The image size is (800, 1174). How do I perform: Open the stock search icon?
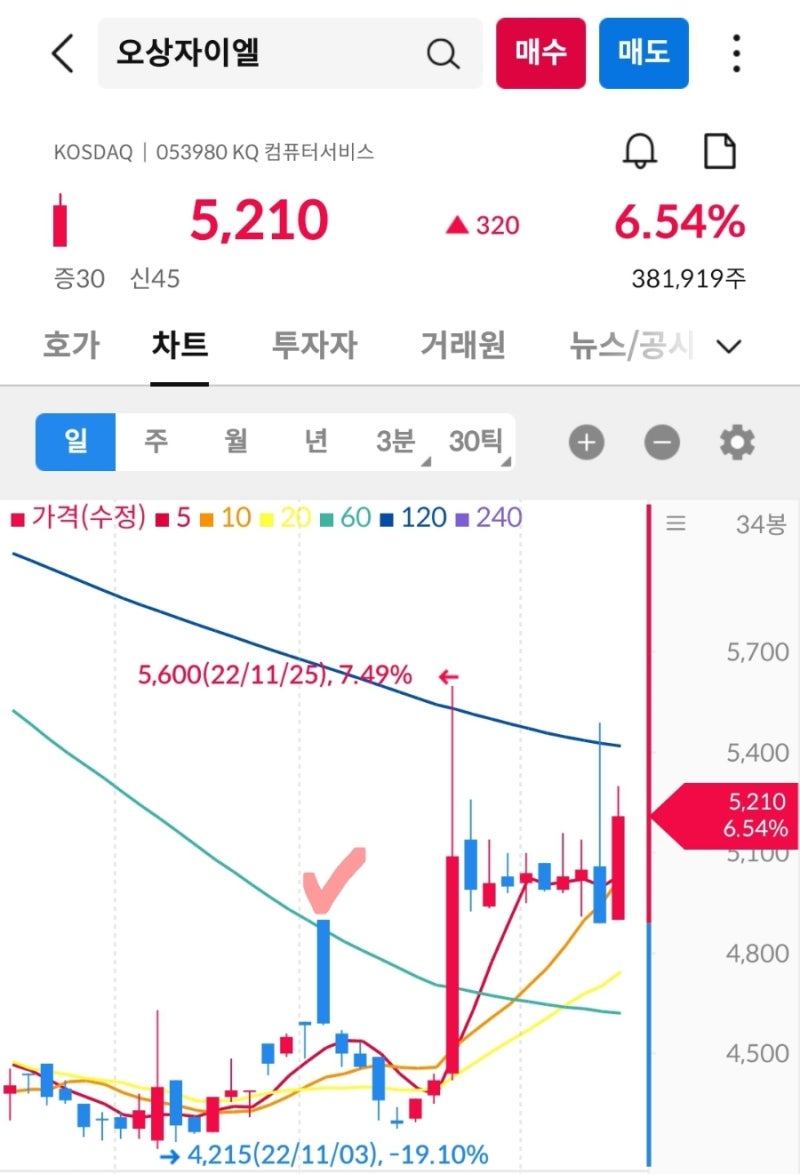pyautogui.click(x=443, y=54)
